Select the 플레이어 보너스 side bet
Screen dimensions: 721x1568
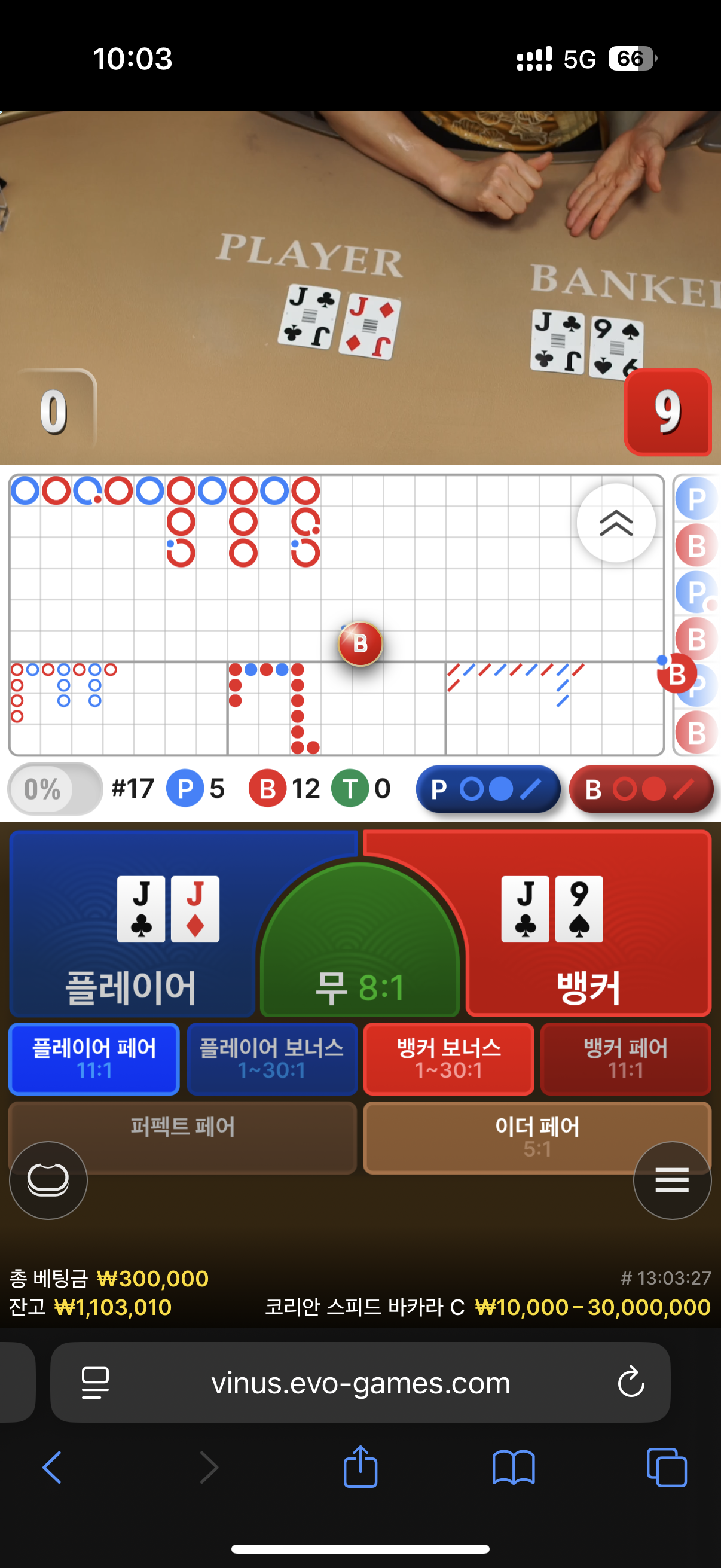click(272, 1058)
